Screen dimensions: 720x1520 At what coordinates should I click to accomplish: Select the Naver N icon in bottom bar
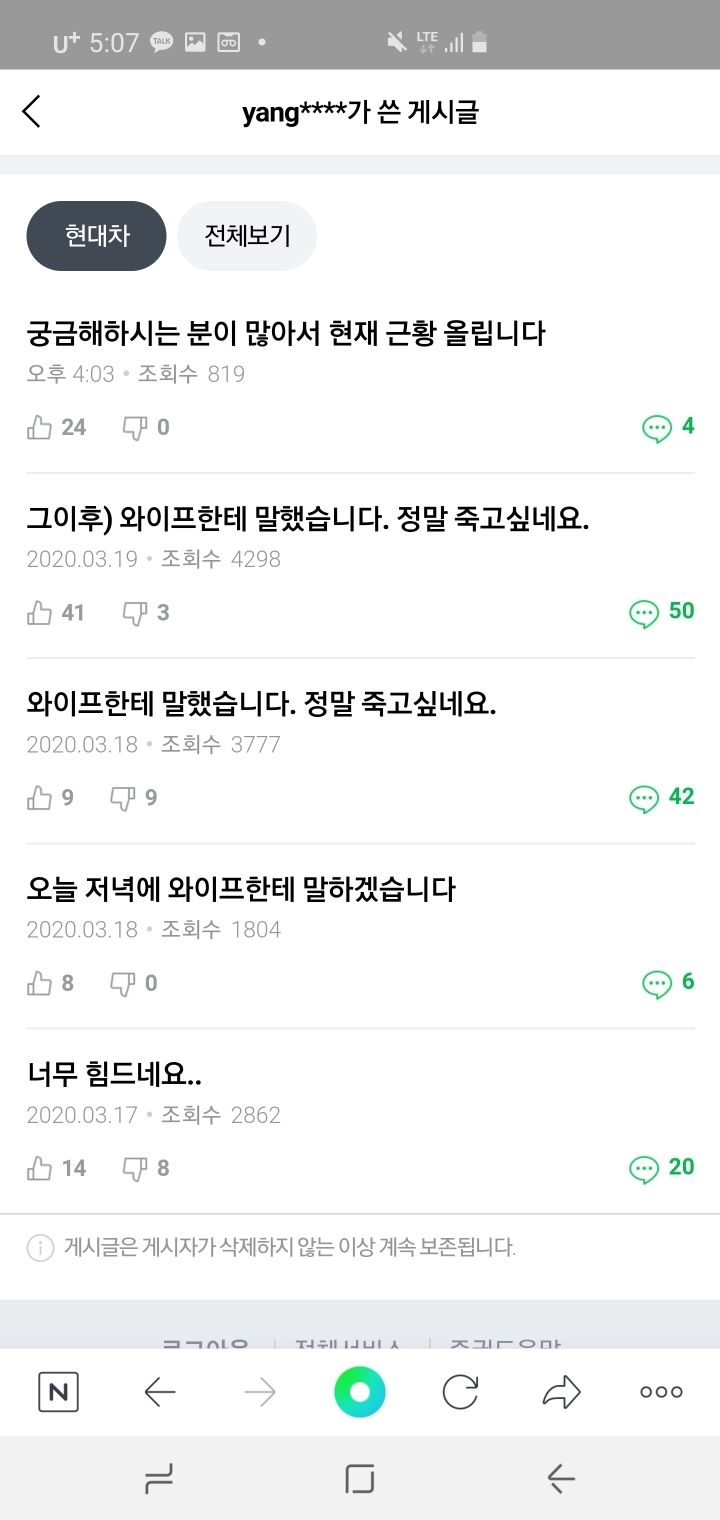(x=57, y=1390)
